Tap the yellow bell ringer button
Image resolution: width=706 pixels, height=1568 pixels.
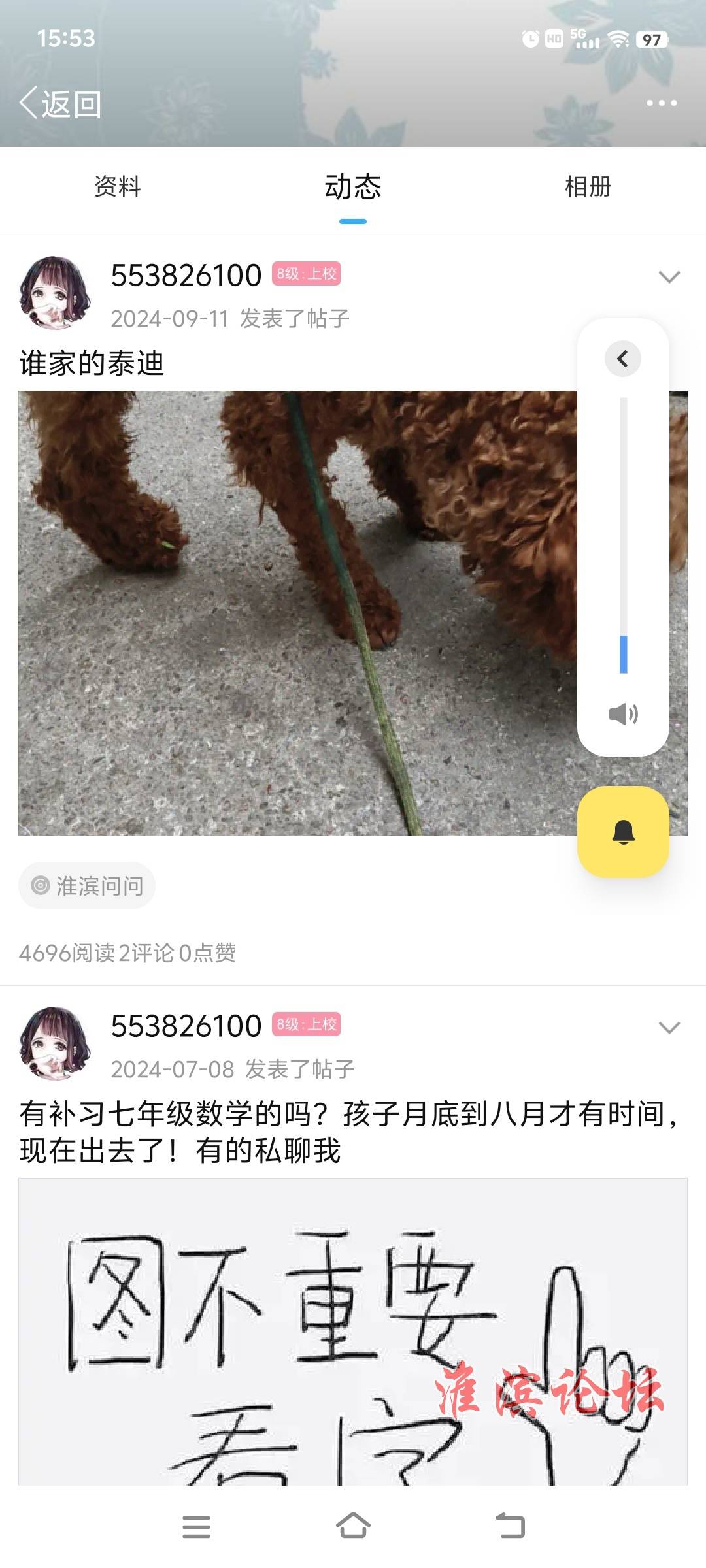[623, 832]
